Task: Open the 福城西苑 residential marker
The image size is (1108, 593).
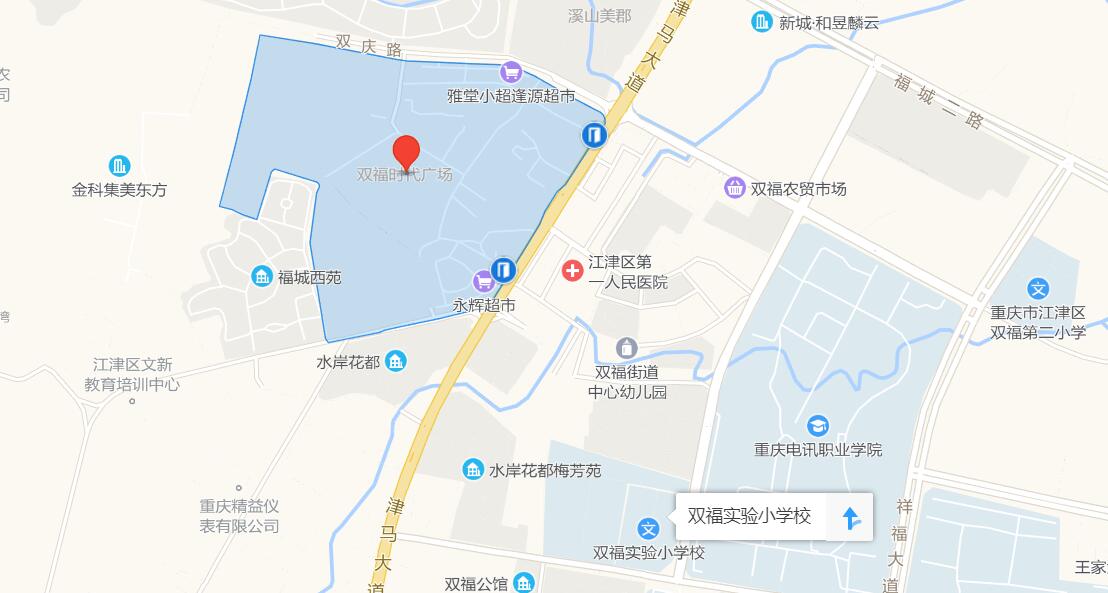Action: (262, 276)
